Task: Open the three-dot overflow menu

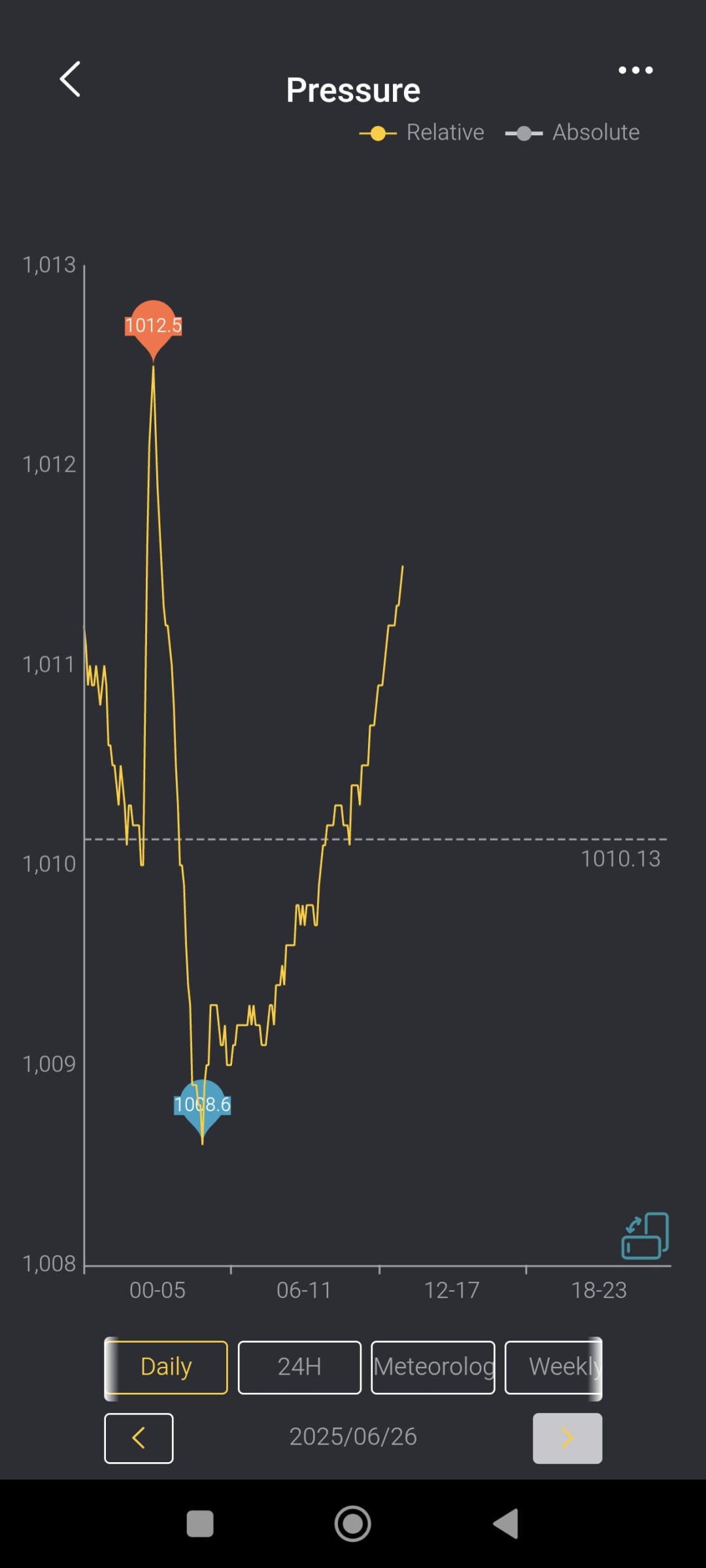Action: [x=635, y=71]
